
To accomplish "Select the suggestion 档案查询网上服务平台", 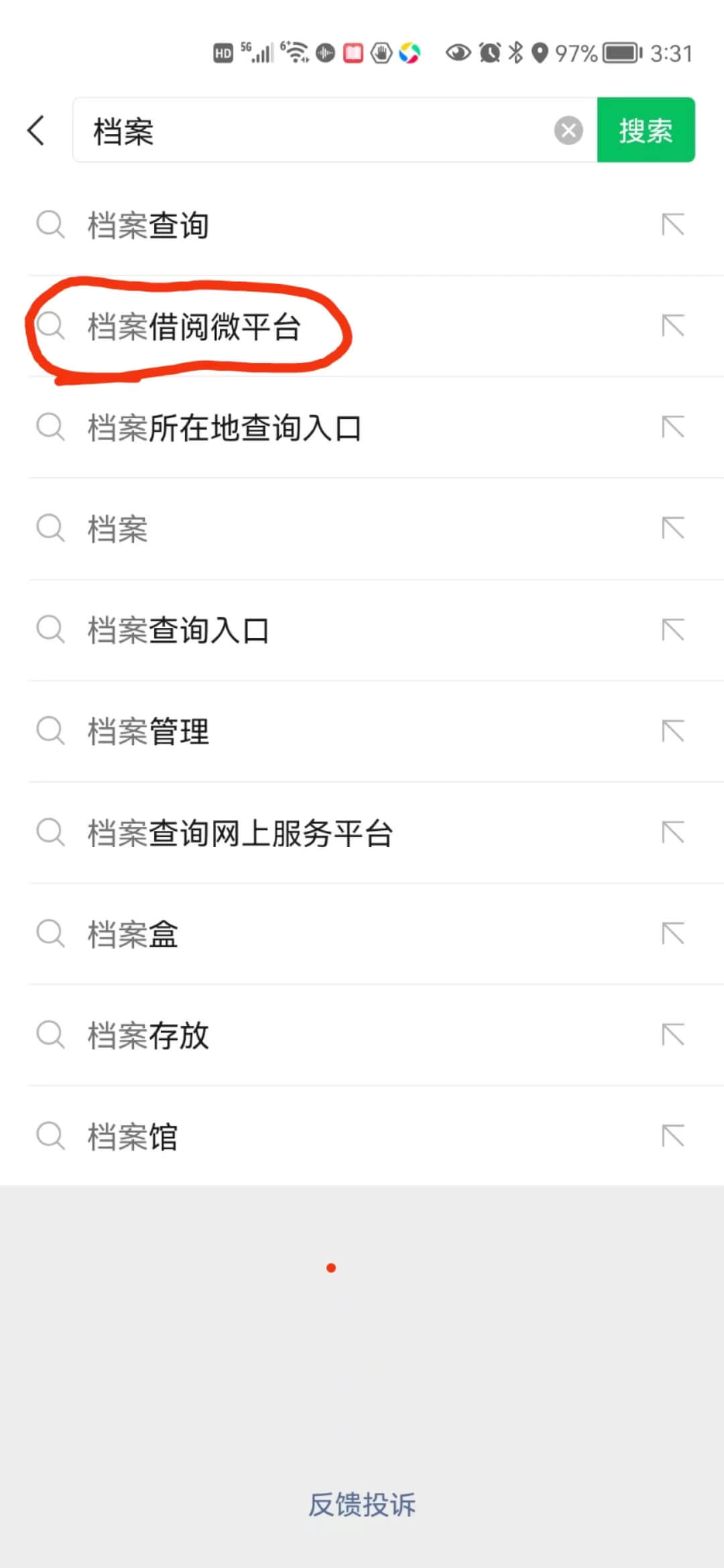I will click(362, 833).
